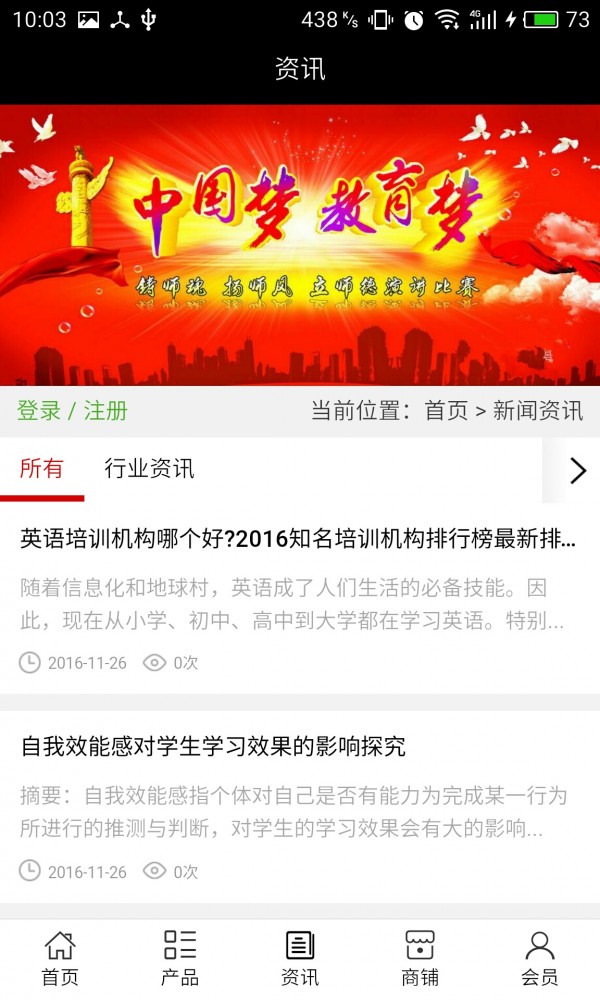Tap the 注册 register link
Screen dimensions: 600x1000
pos(105,411)
